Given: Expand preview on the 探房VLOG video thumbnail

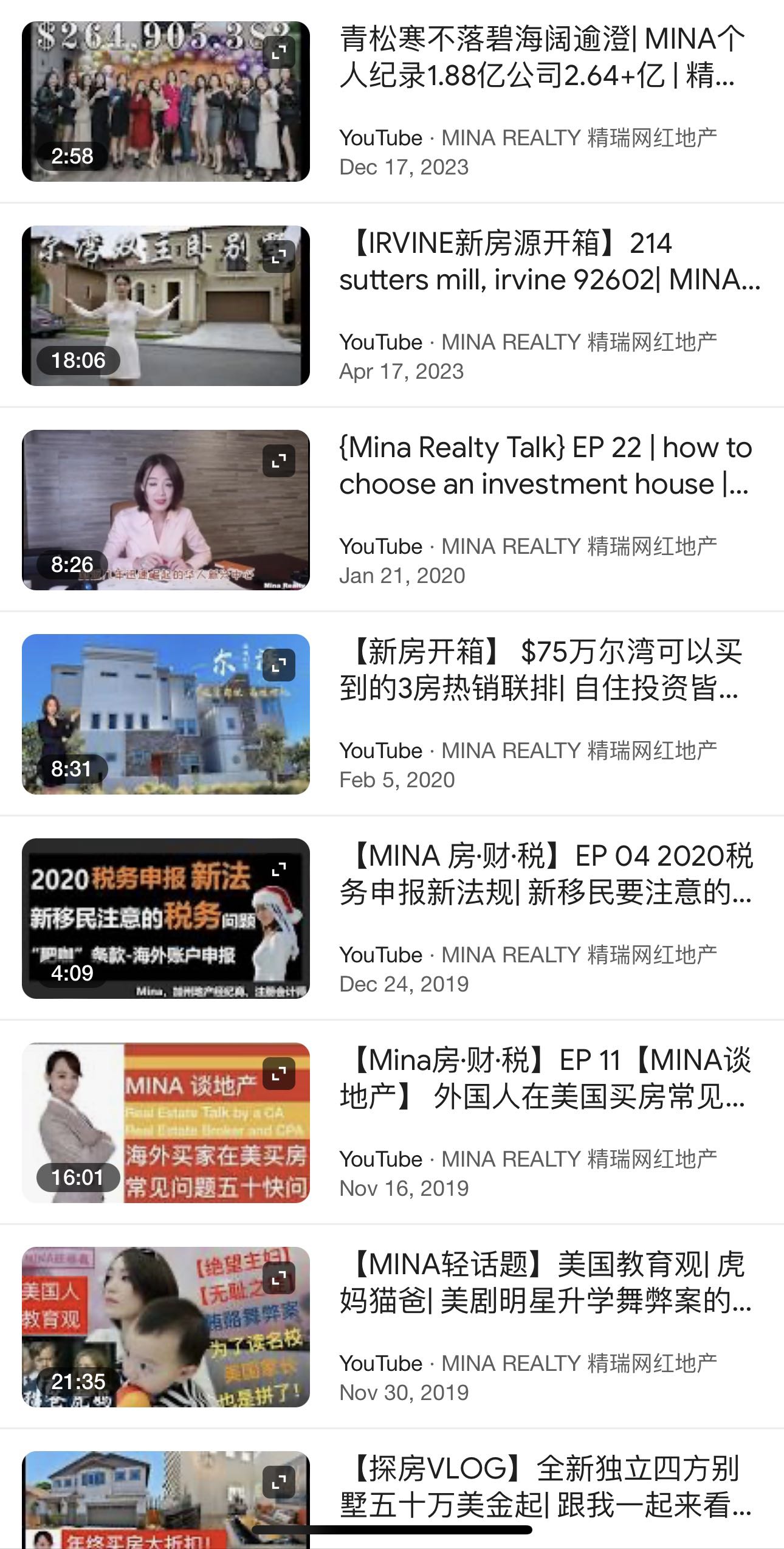Looking at the screenshot, I should (279, 1483).
